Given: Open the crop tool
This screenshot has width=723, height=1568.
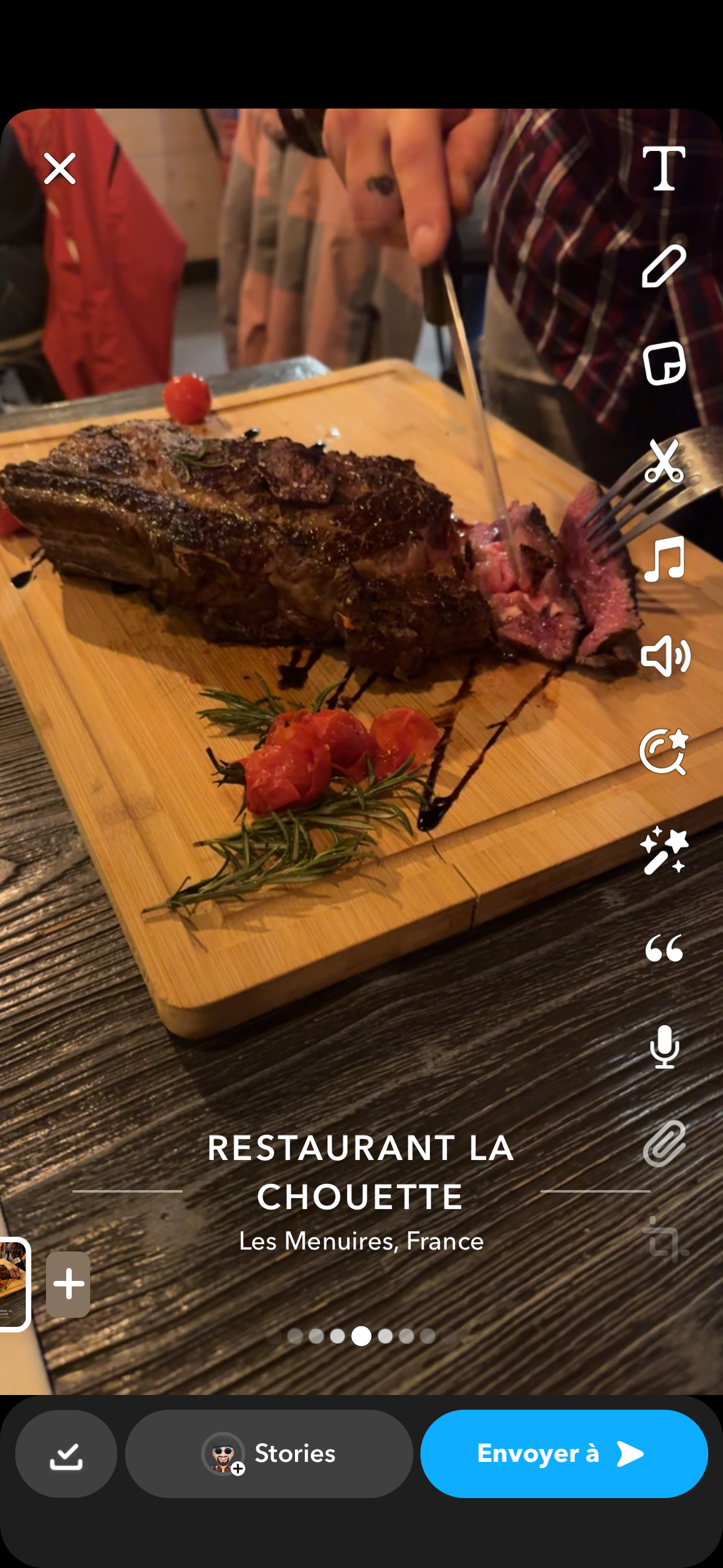Looking at the screenshot, I should click(665, 1239).
